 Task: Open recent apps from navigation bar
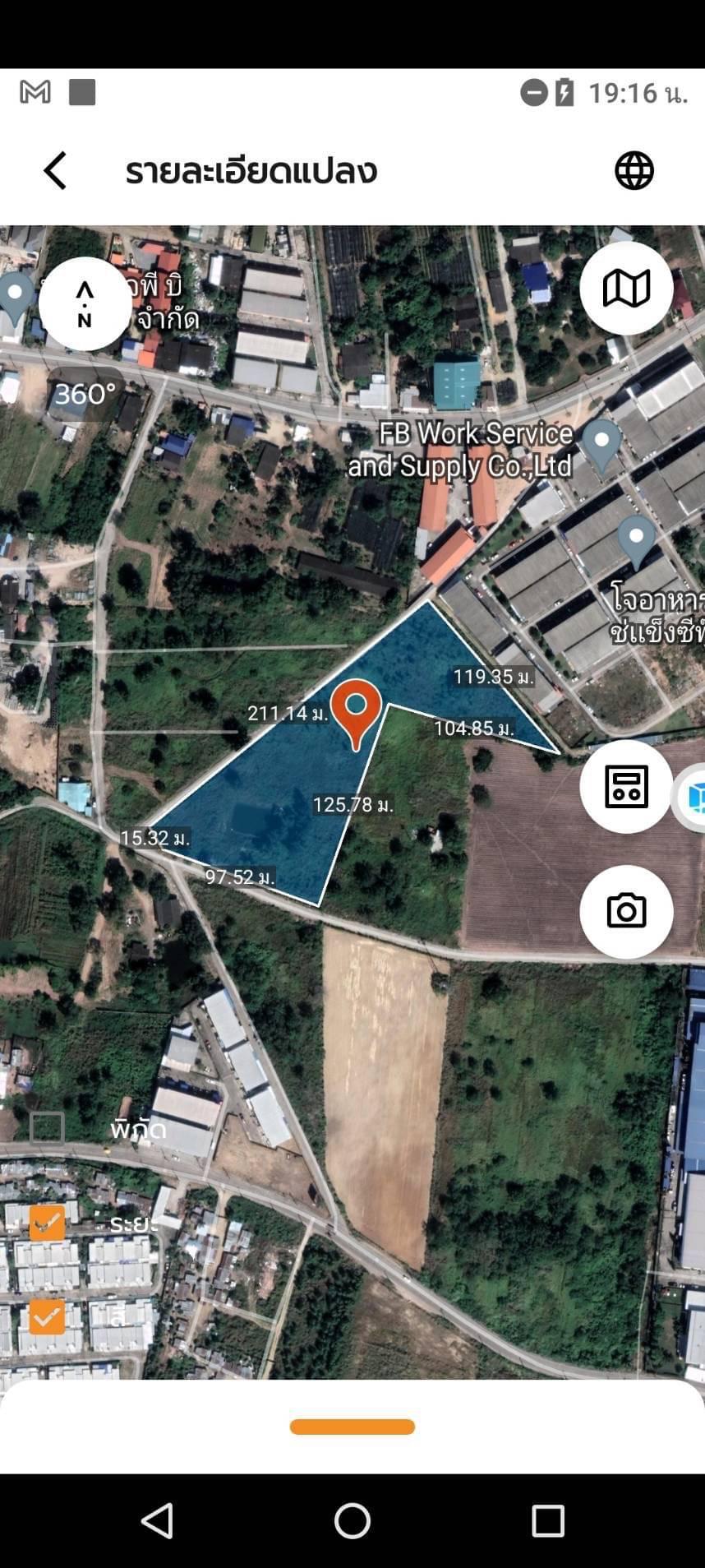pos(547,1520)
